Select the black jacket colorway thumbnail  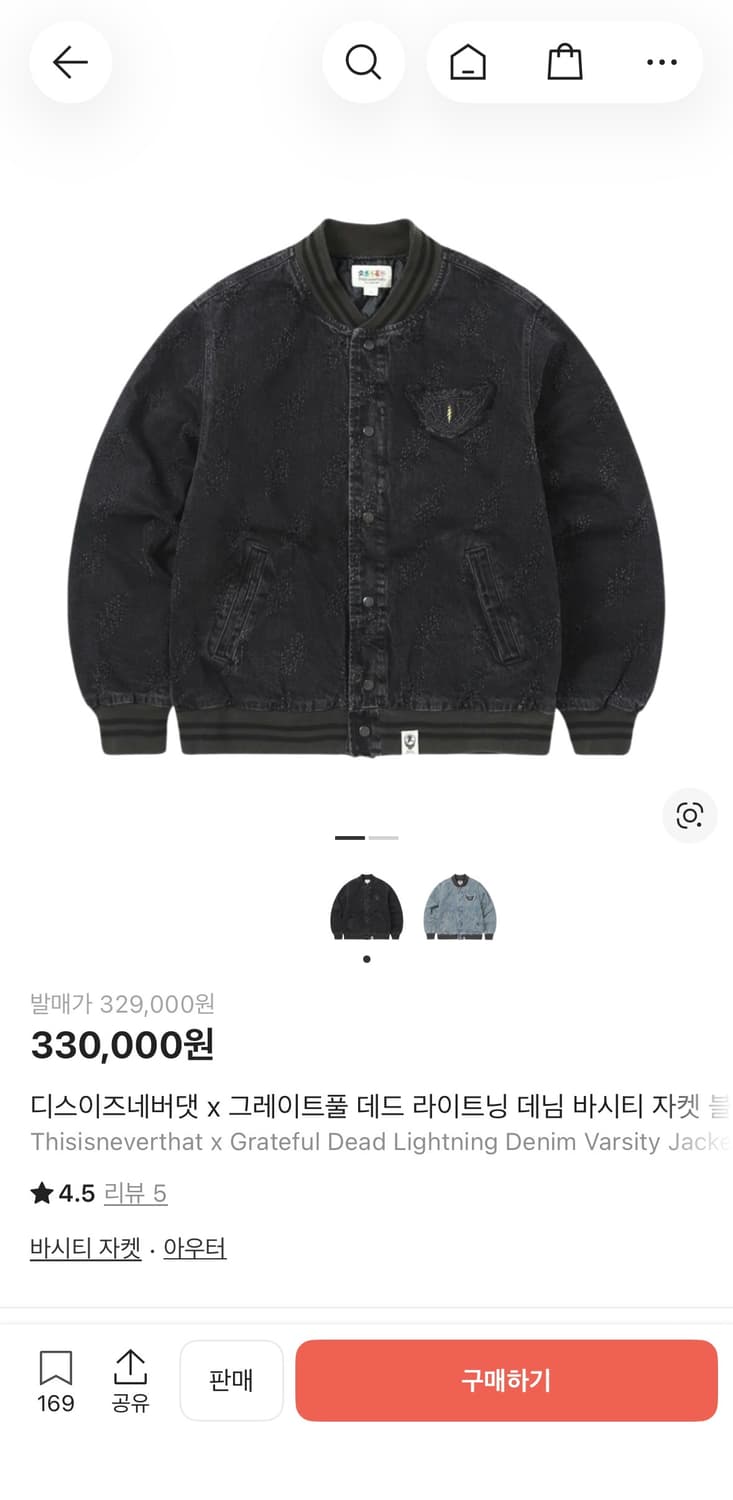click(x=367, y=905)
